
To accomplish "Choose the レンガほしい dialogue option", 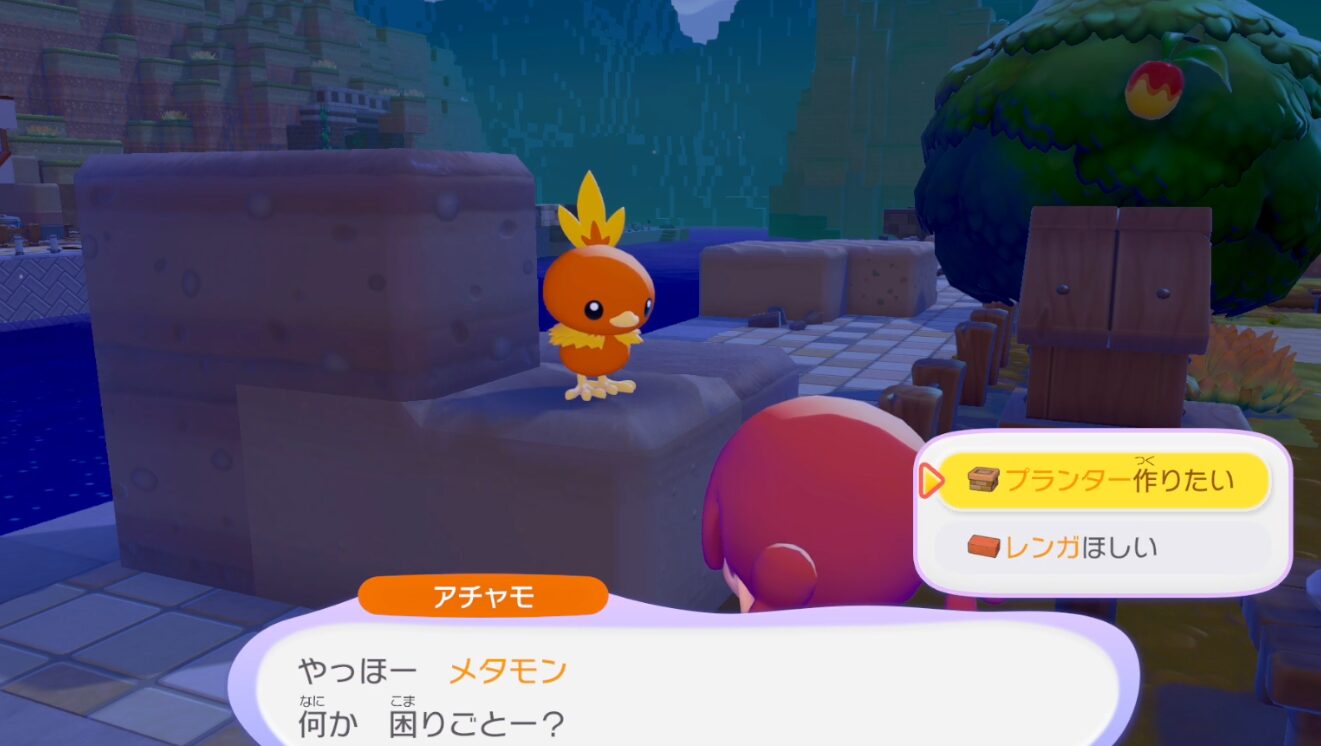I will pos(1102,547).
